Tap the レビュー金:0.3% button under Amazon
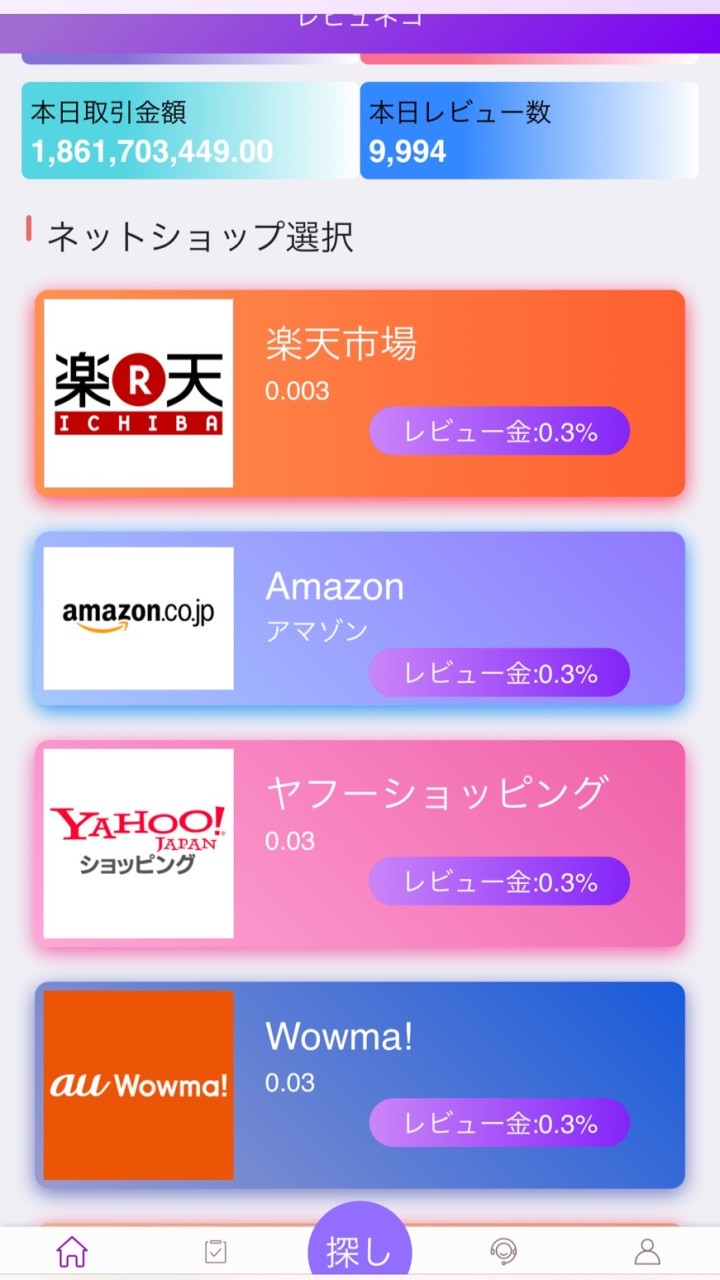Screen dimensions: 720x1280 pos(500,673)
